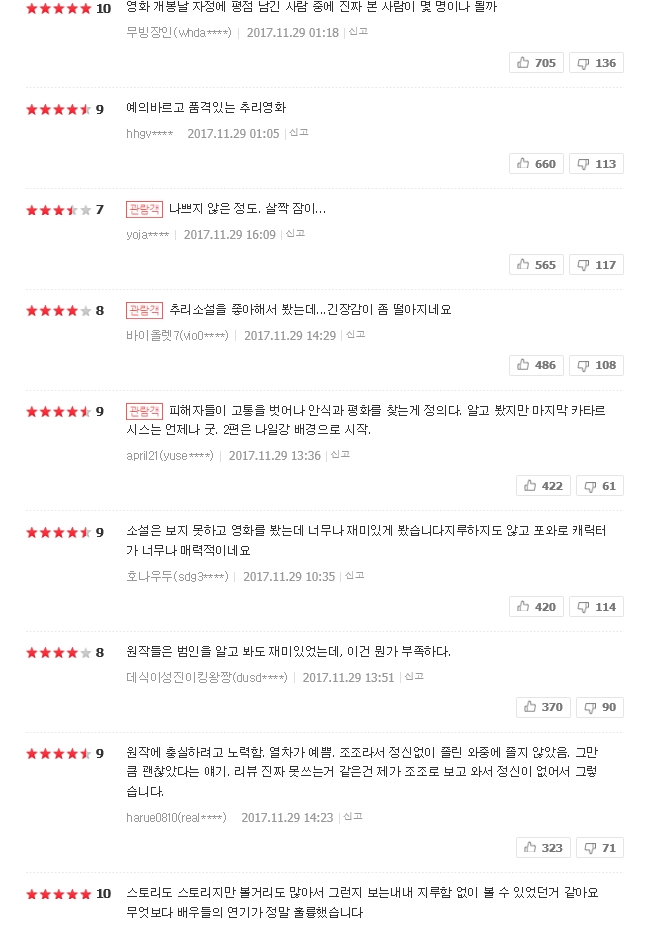Dislike the review showing 90 downvotes
Image resolution: width=647 pixels, height=925 pixels.
coord(600,707)
